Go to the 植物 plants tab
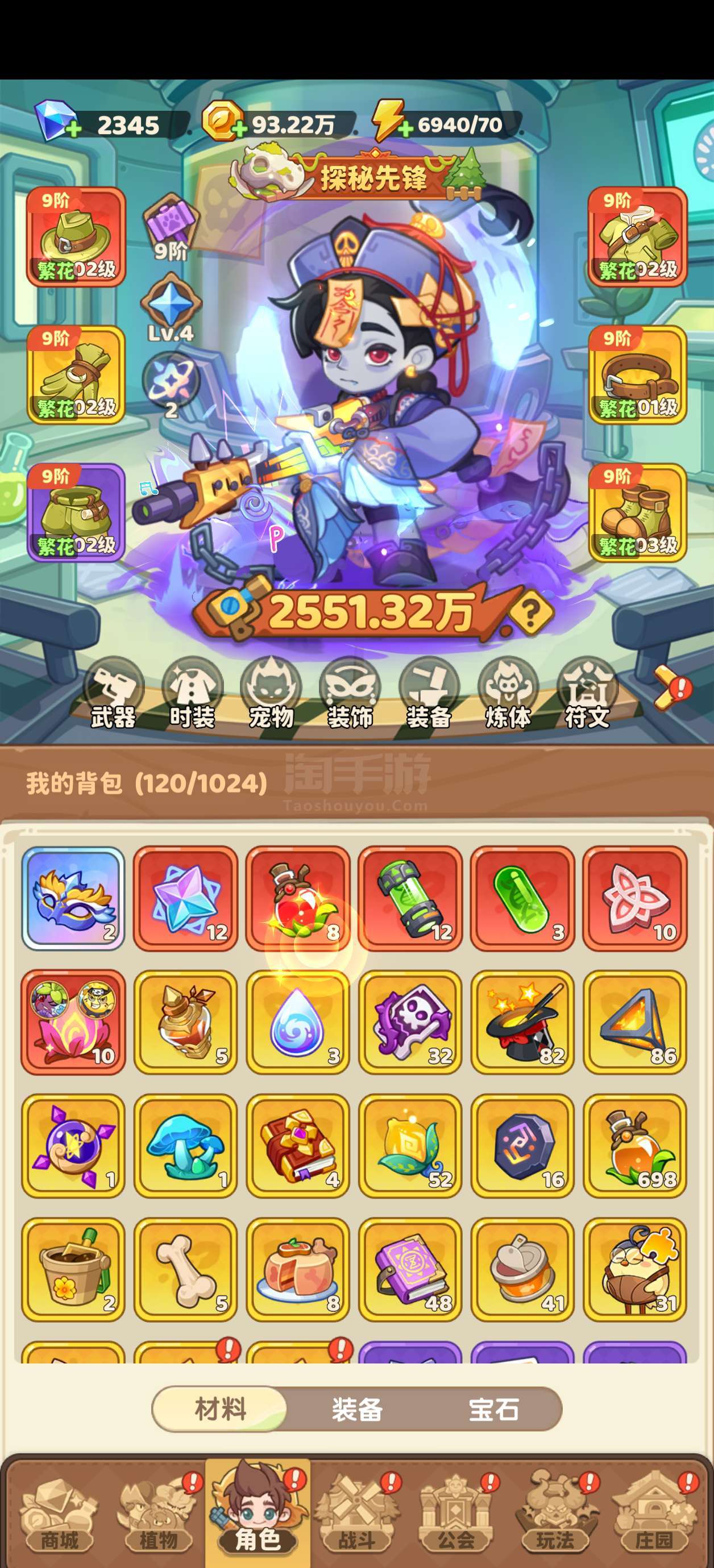Viewport: 714px width, 1568px height. tap(159, 1518)
